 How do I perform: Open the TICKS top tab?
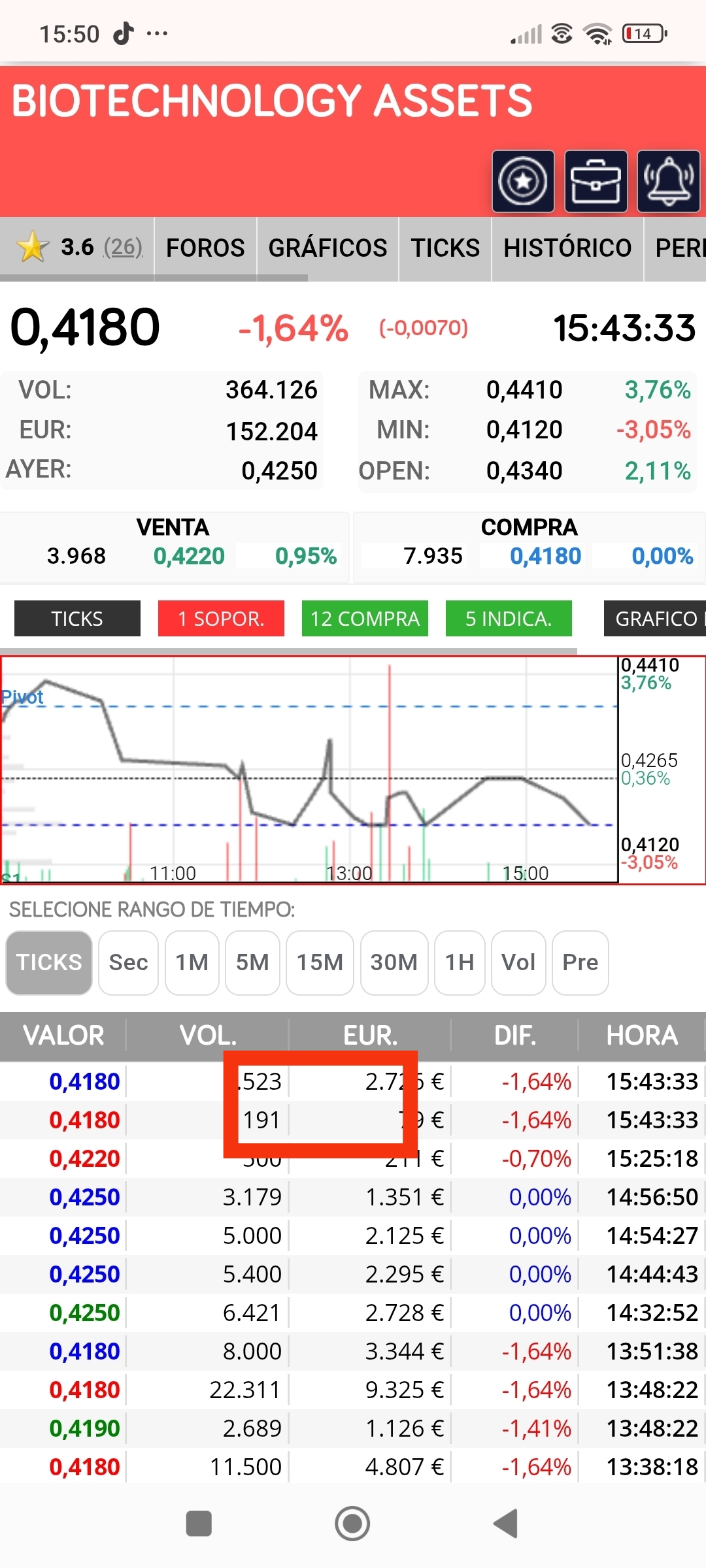[445, 248]
